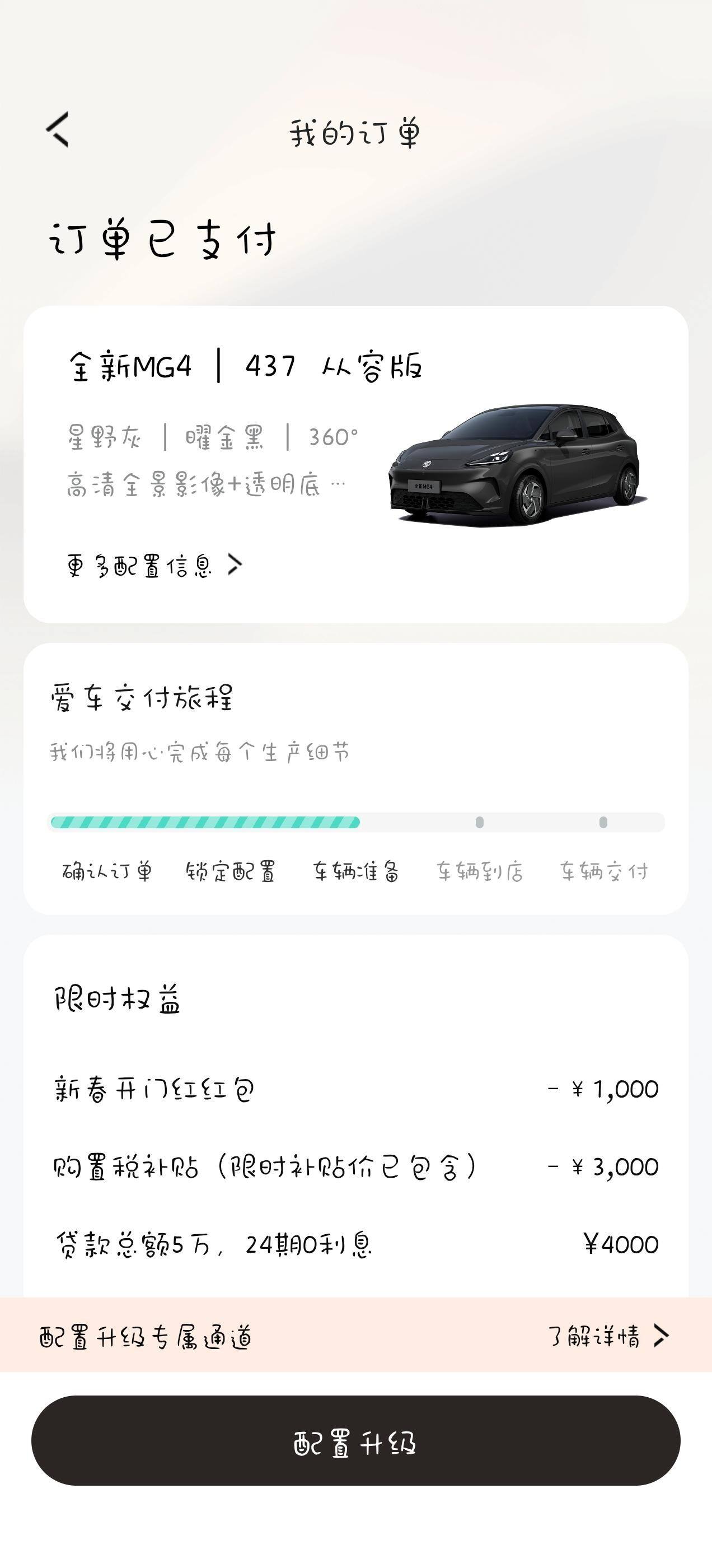Viewport: 712px width, 1568px height.
Task: Open 了解详情 for 配置升级专属通道
Action: (607, 1336)
